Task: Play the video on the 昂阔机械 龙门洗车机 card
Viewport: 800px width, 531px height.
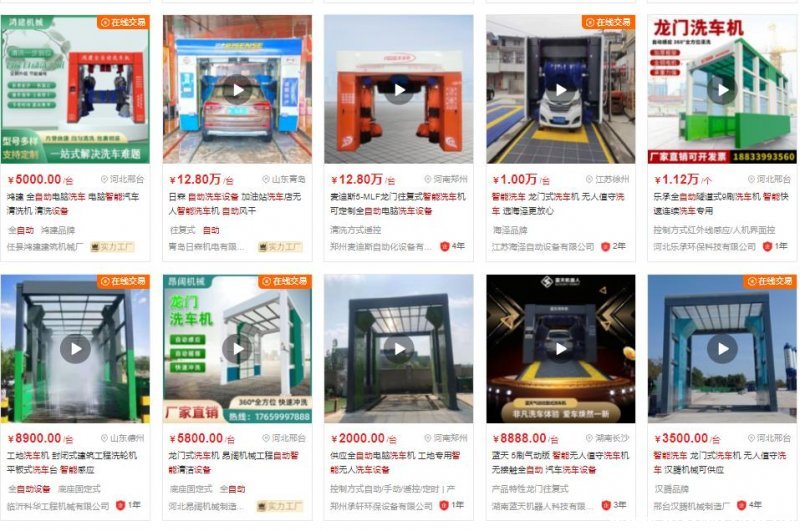Action: pyautogui.click(x=237, y=348)
